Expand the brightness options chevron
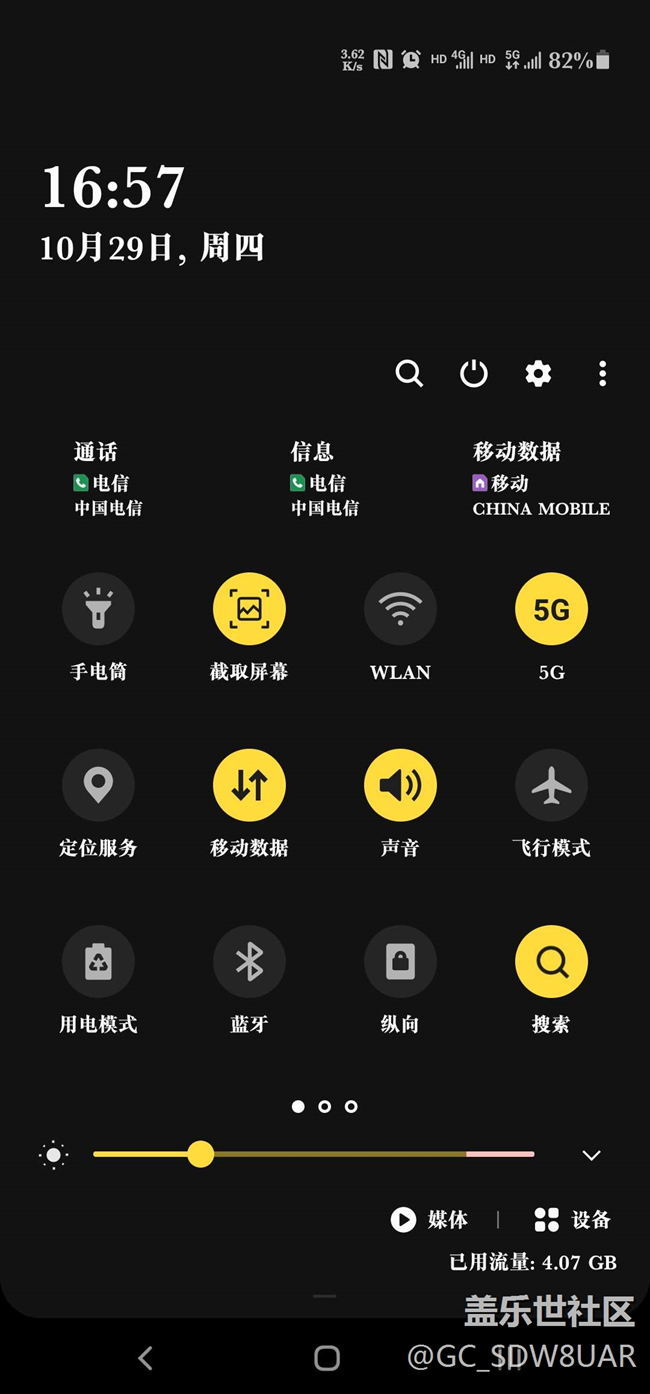 click(x=591, y=1155)
